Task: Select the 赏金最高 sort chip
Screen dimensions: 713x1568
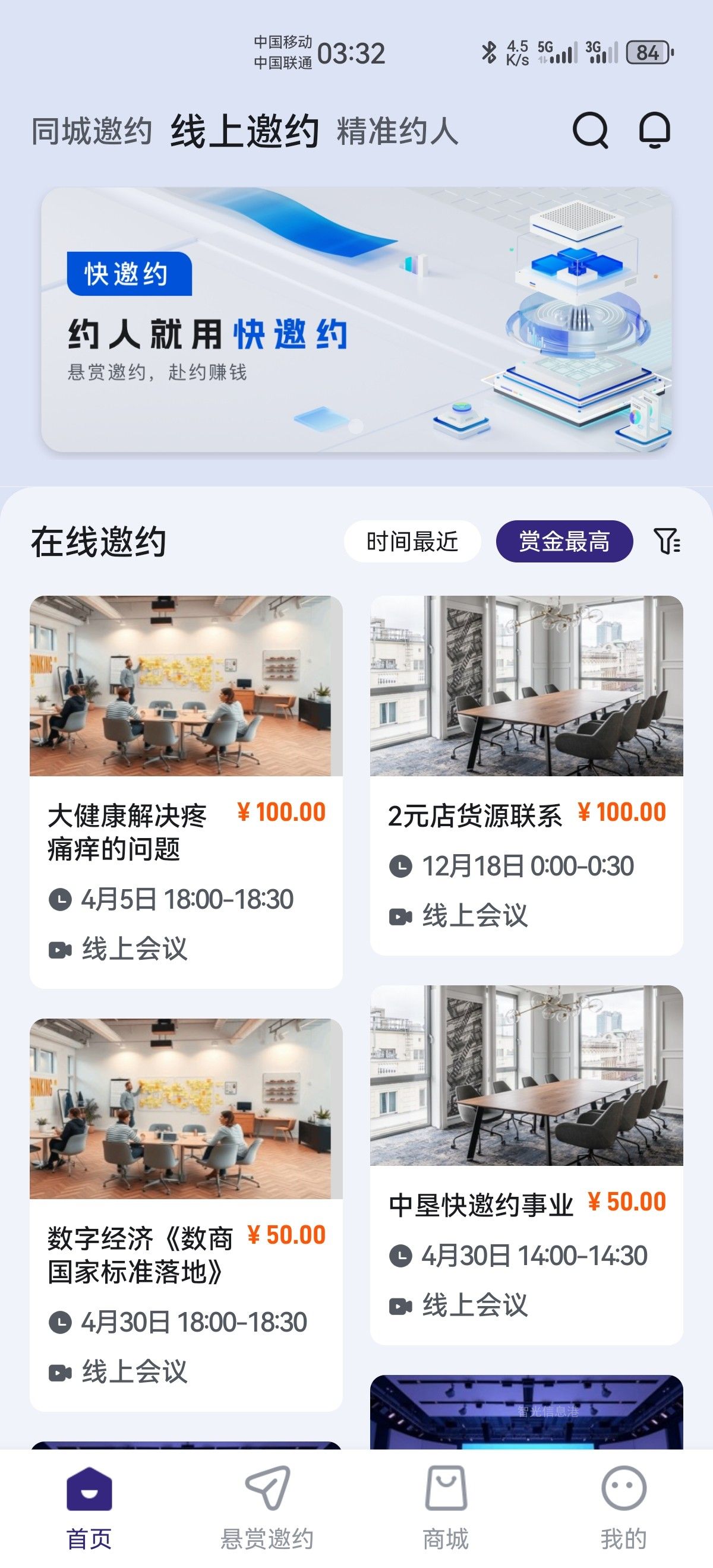Action: point(564,541)
